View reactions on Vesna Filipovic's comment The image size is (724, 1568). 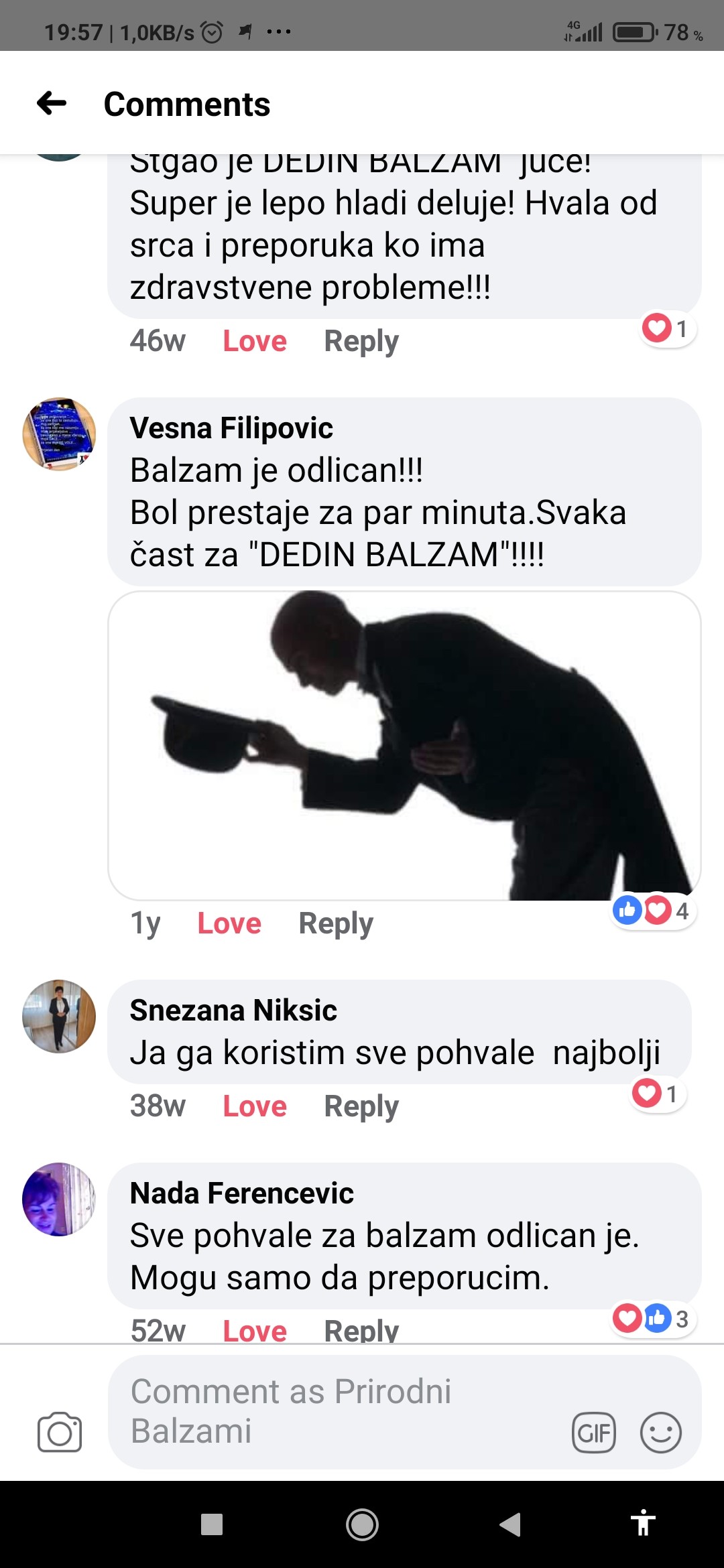[x=653, y=911]
